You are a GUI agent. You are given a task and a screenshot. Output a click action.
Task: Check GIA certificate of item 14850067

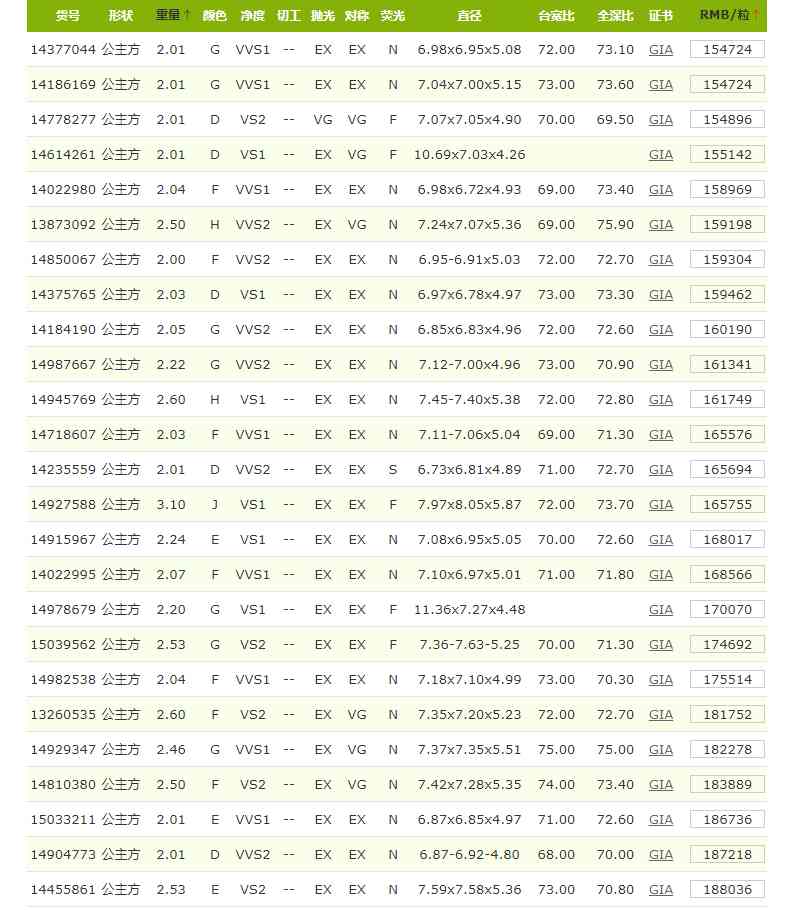tap(661, 260)
